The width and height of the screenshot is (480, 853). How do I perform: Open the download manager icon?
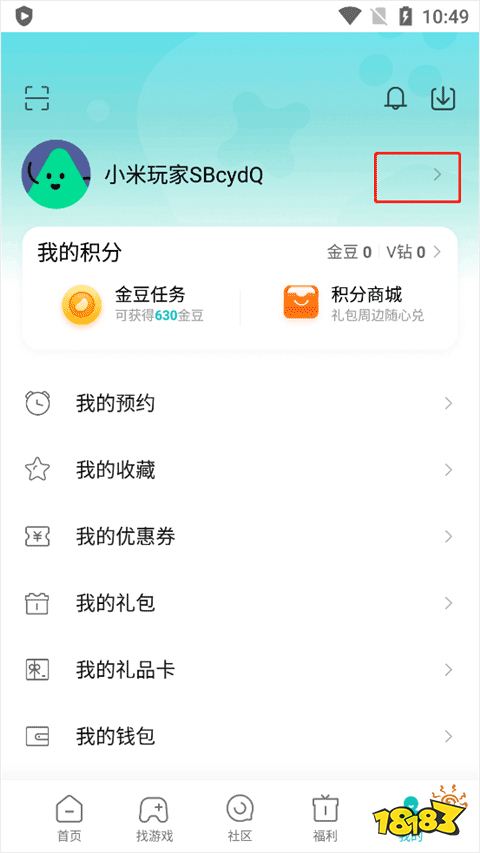pyautogui.click(x=443, y=98)
